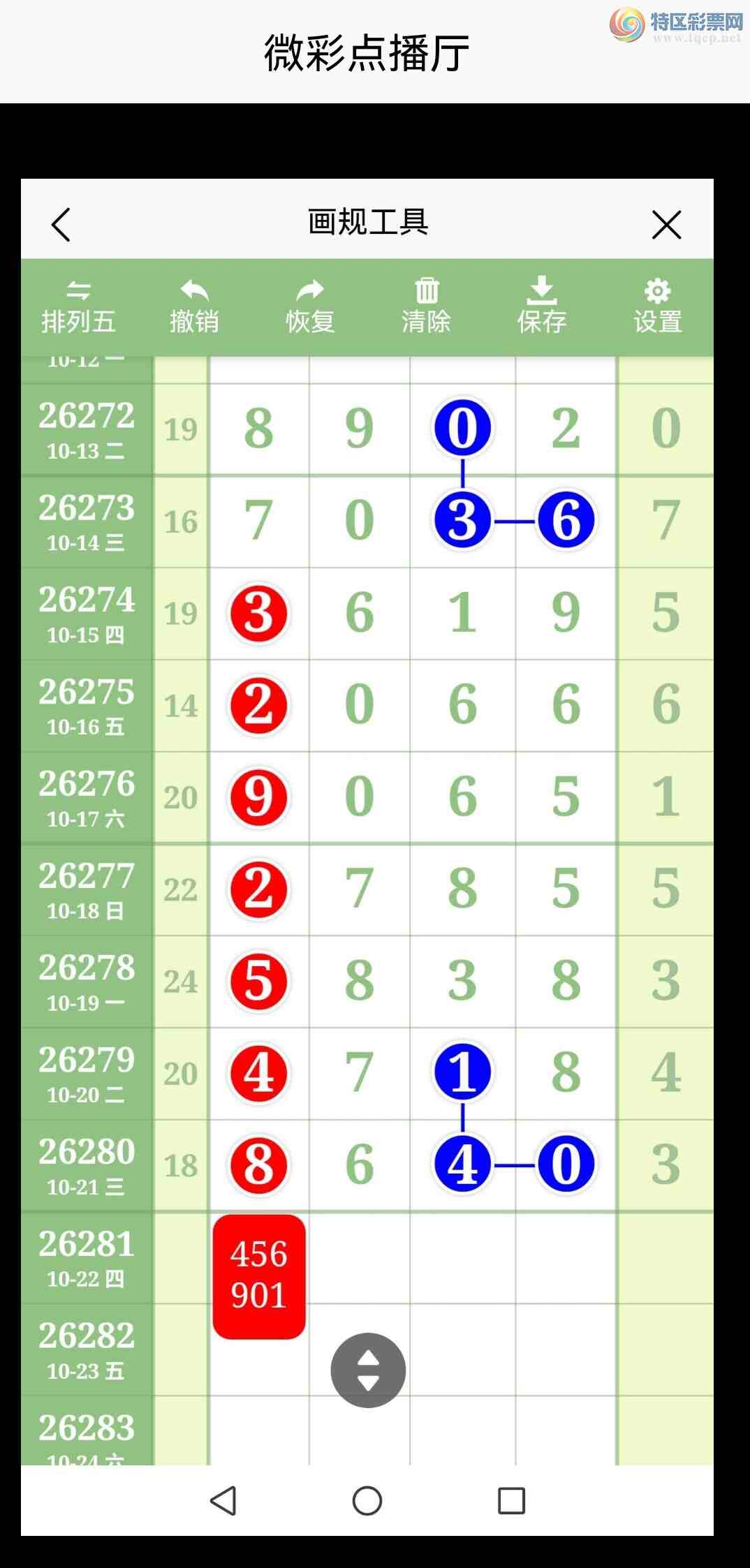Tap the gray up-down floating button

368,1370
